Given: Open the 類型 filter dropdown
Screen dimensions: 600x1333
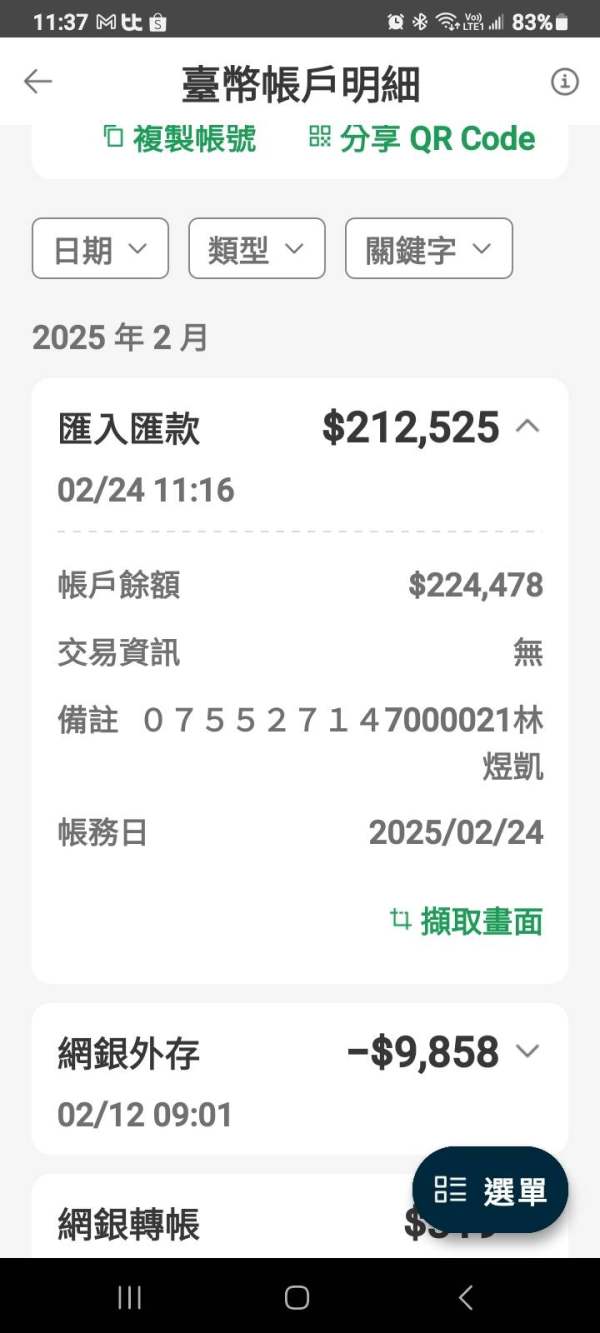Looking at the screenshot, I should [257, 248].
